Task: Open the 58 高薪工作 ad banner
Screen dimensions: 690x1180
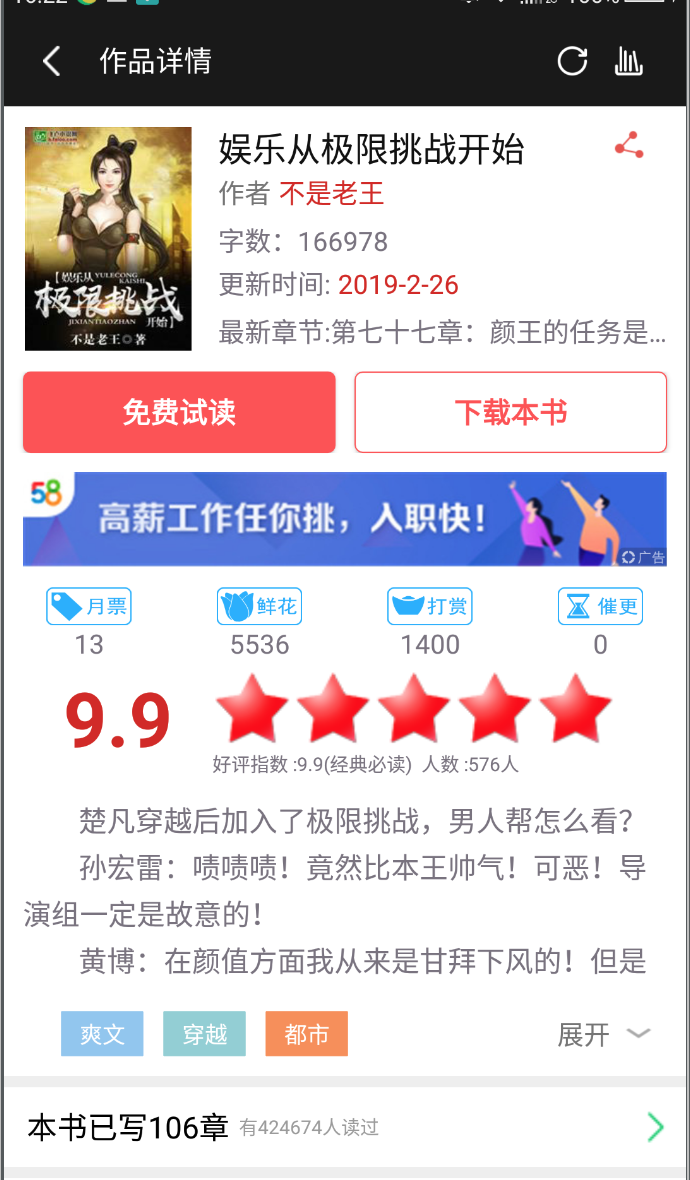Action: tap(344, 519)
